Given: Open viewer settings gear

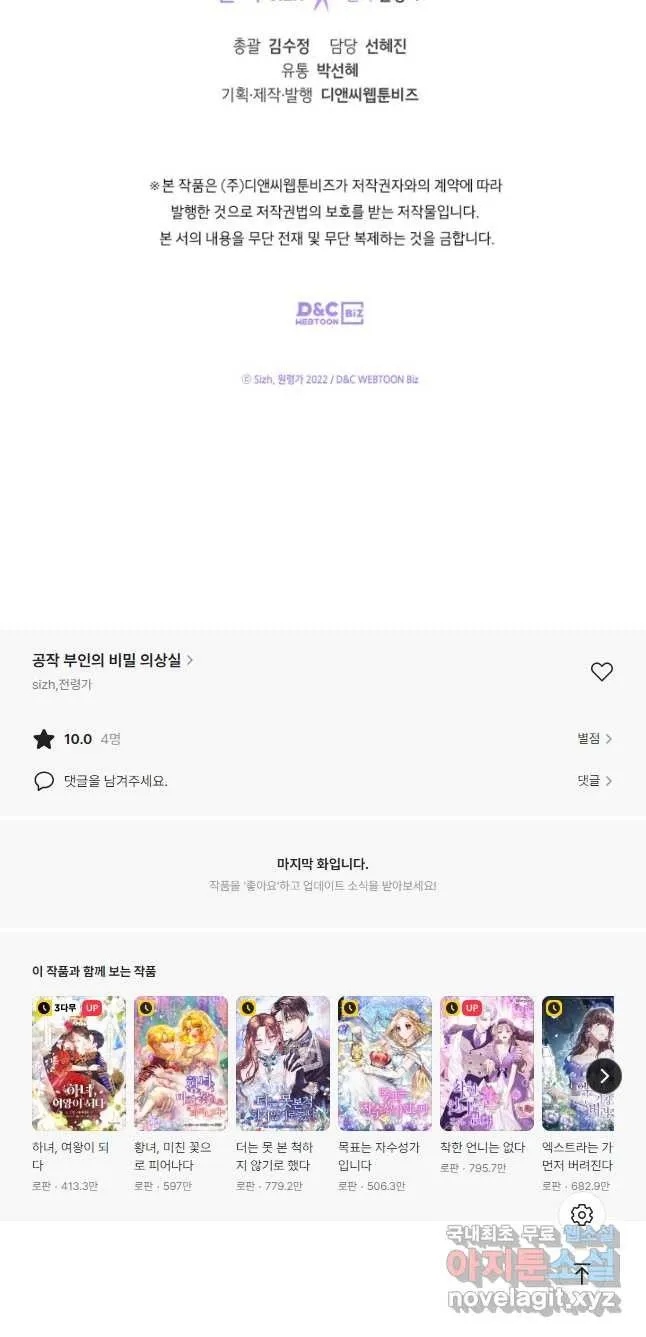Looking at the screenshot, I should [x=582, y=1215].
